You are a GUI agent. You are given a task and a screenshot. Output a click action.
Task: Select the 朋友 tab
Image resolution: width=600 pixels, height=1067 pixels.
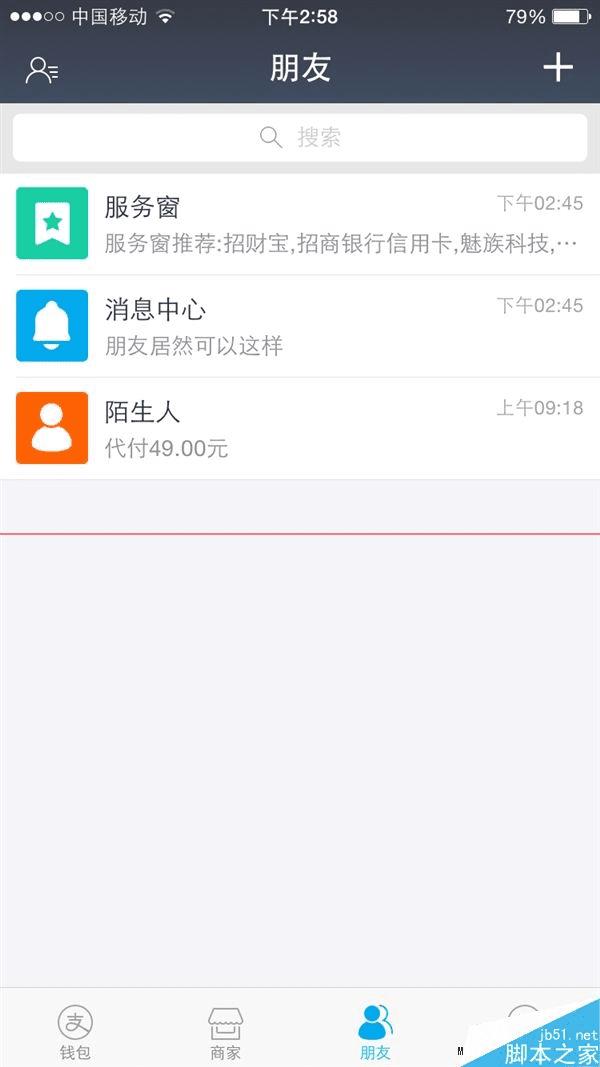click(375, 1030)
